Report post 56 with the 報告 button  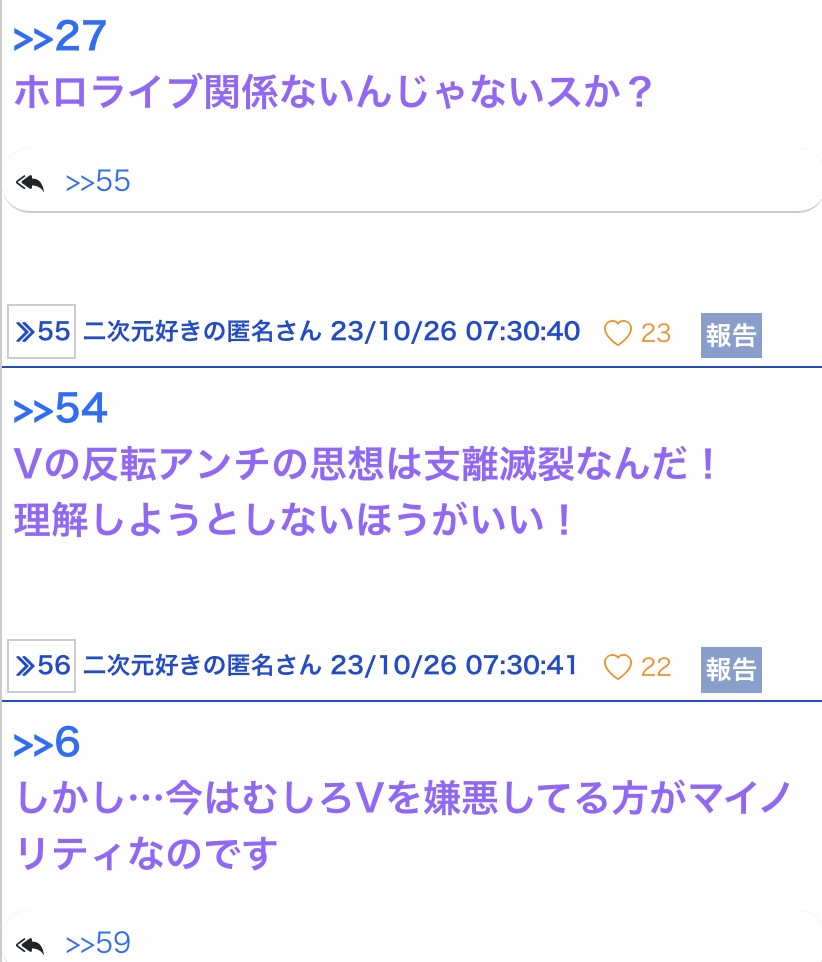tap(731, 670)
